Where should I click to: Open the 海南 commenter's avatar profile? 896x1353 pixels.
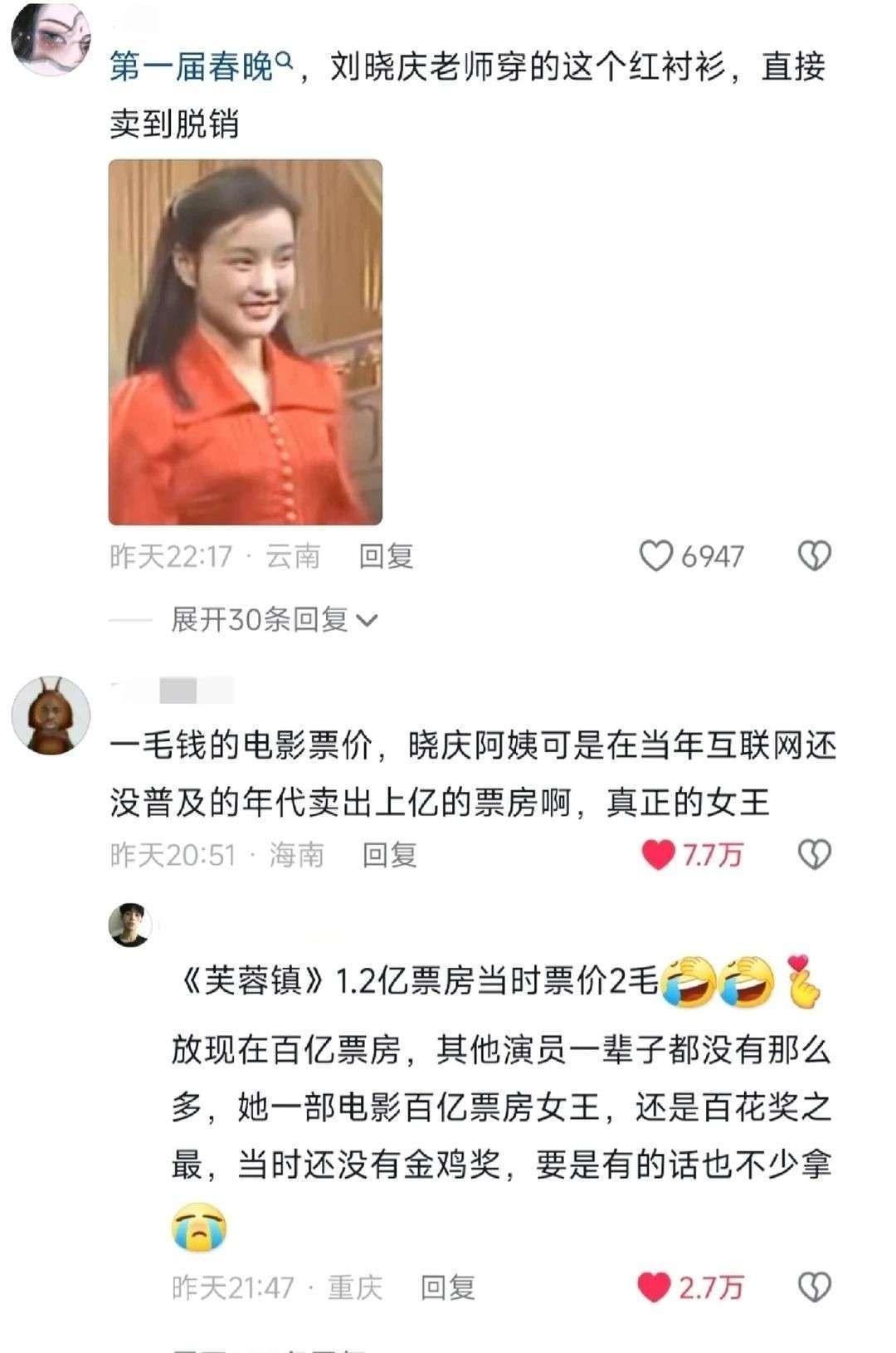[x=51, y=715]
